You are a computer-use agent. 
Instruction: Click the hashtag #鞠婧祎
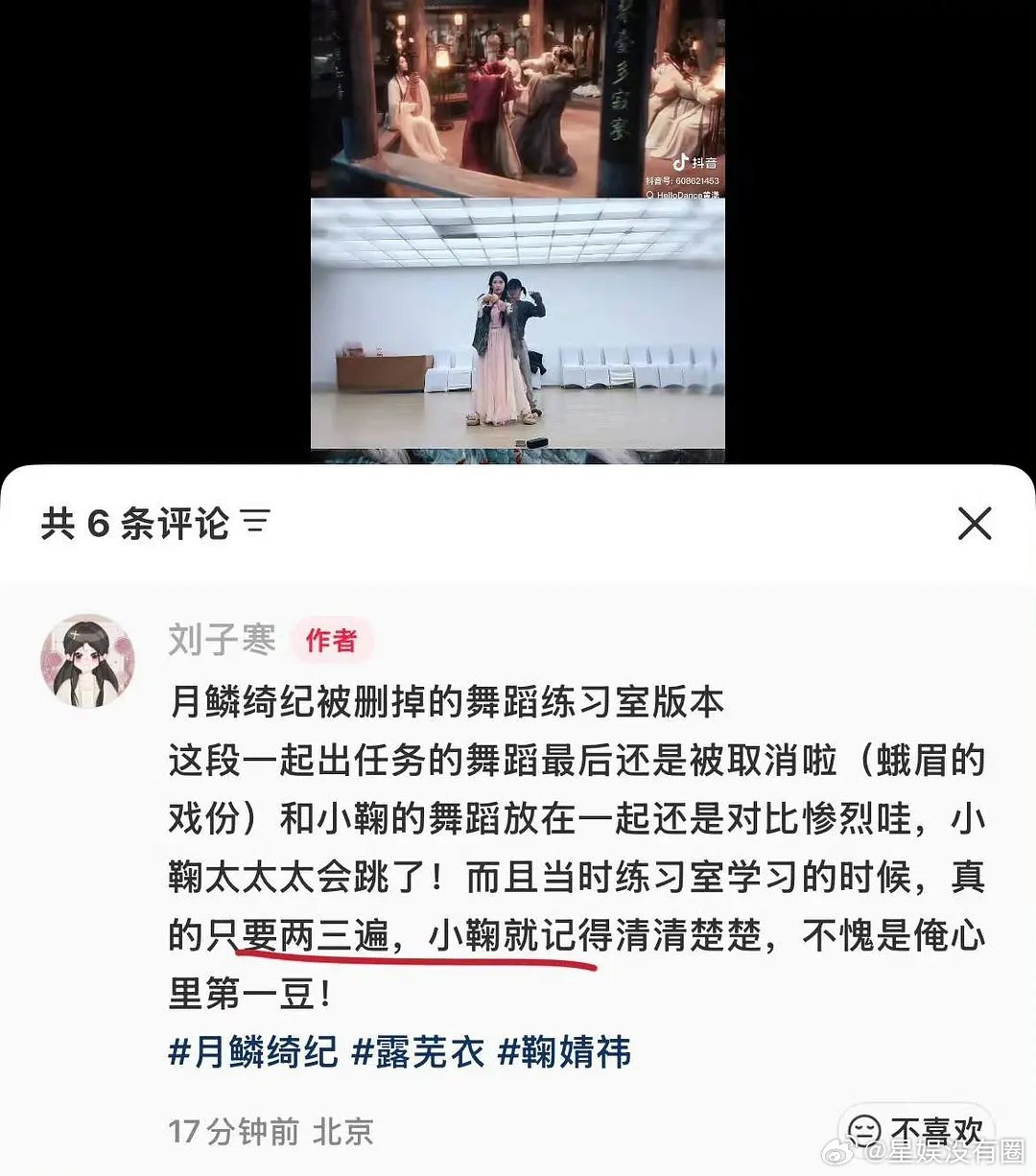click(568, 1053)
